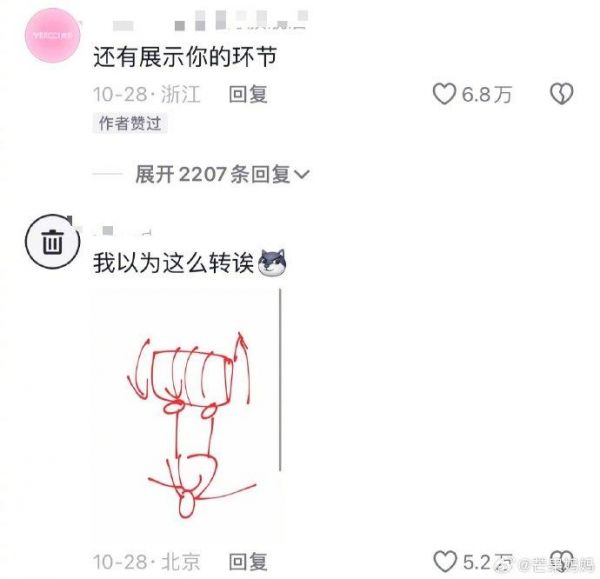Image resolution: width=600 pixels, height=579 pixels.
Task: Reply to the comment from 浙江
Action: (247, 94)
